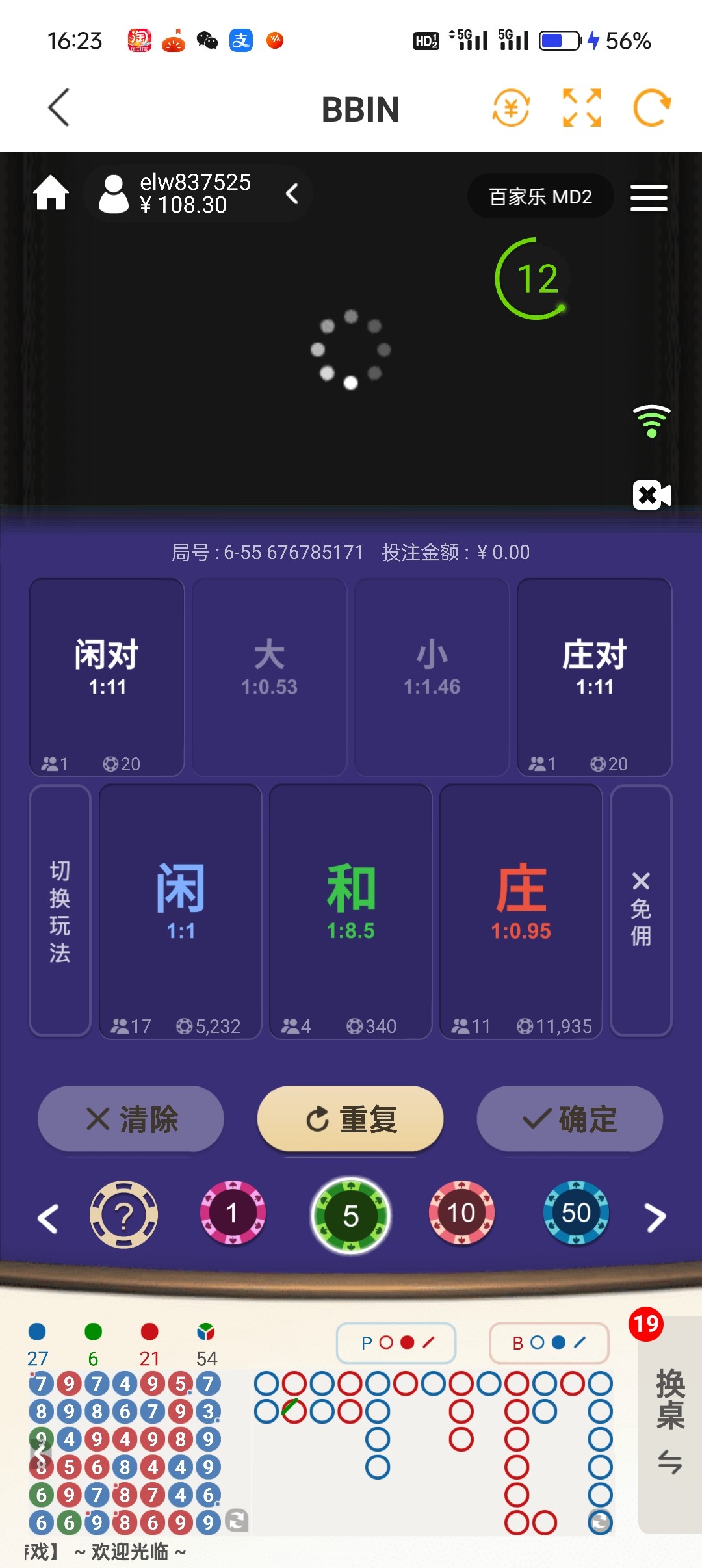Place bet on 闲 at 1:1

tap(180, 910)
